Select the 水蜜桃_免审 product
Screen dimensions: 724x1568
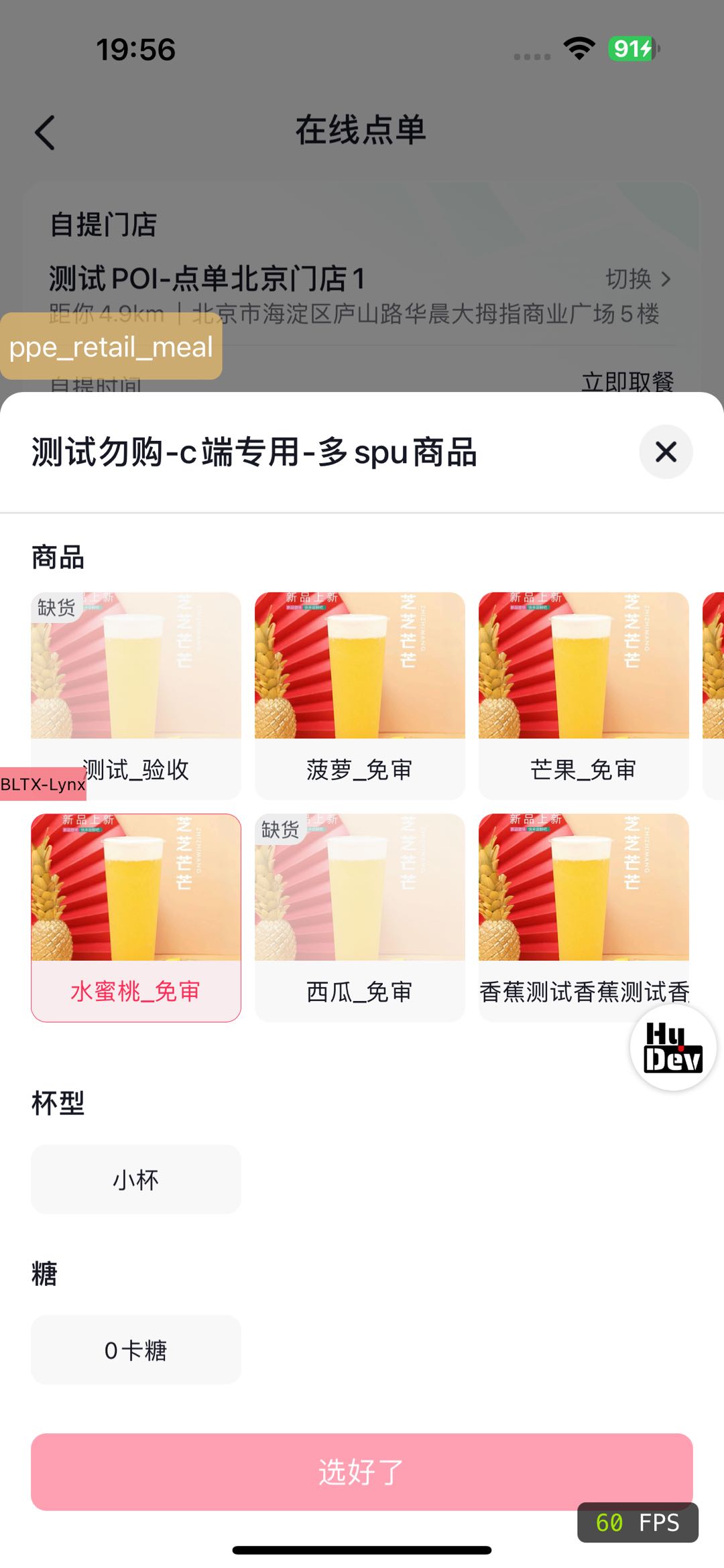coord(135,917)
